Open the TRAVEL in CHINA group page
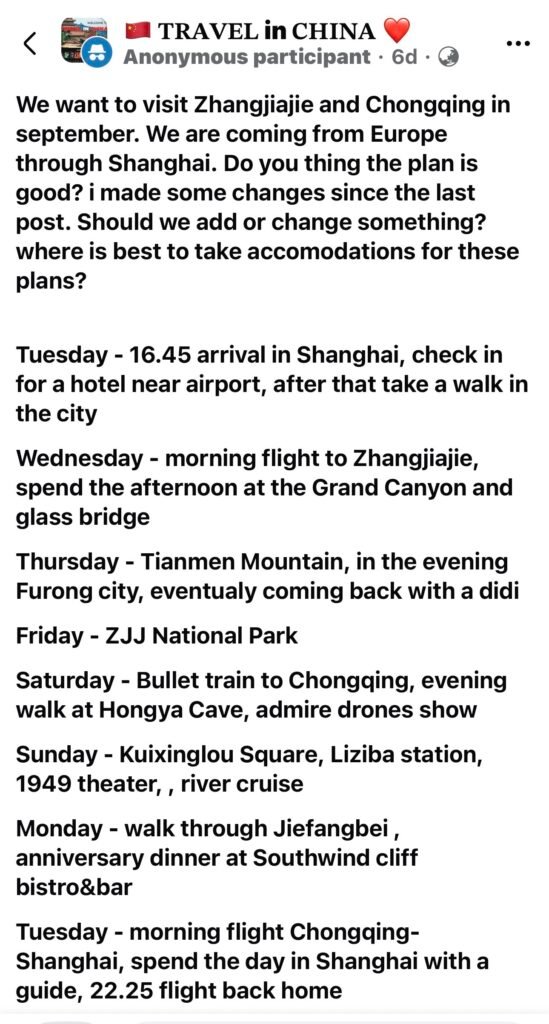This screenshot has width=549, height=1024. (x=268, y=31)
